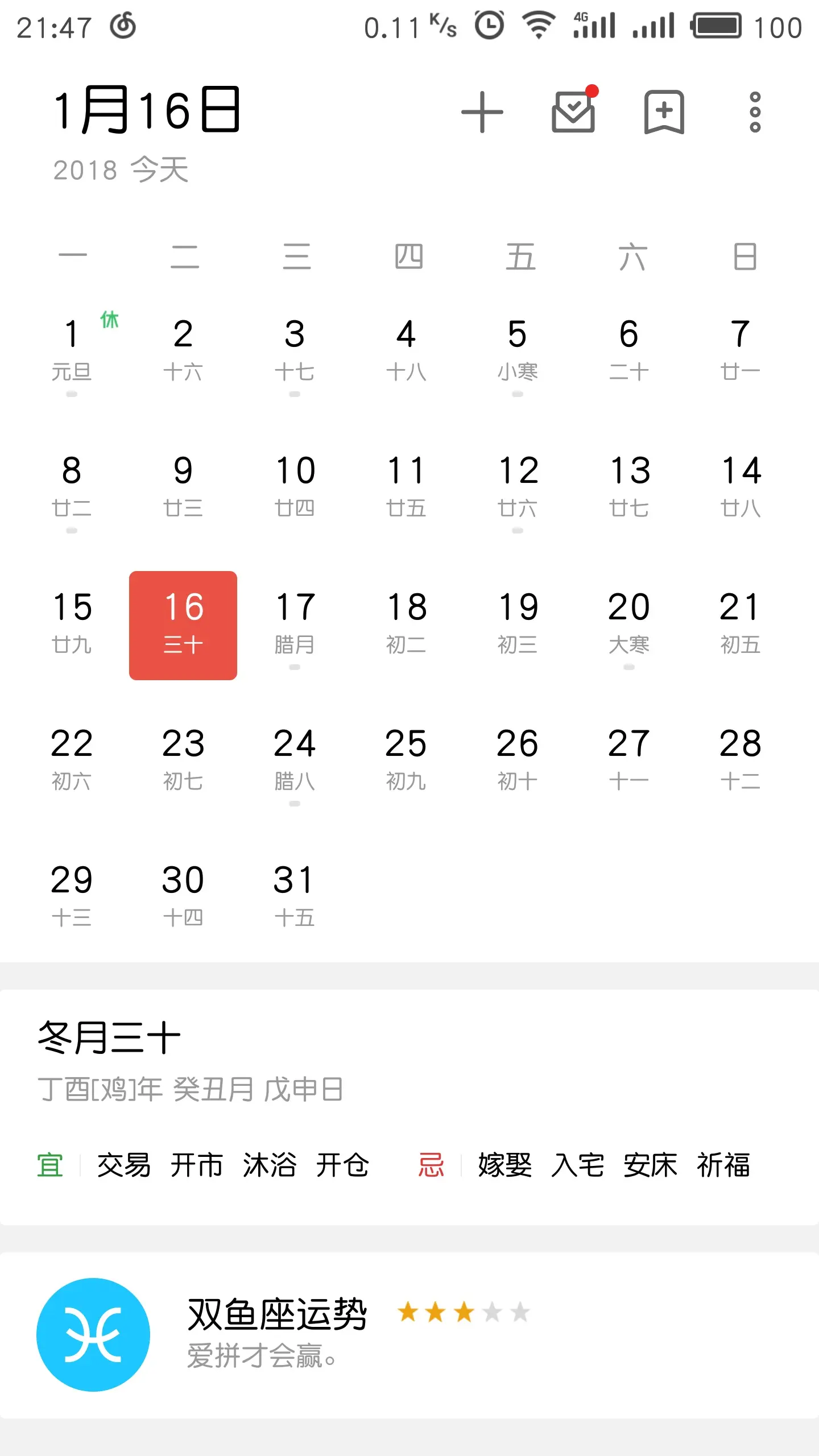819x1456 pixels.
Task: Open the bookmark-plus subscription icon
Action: 664,112
